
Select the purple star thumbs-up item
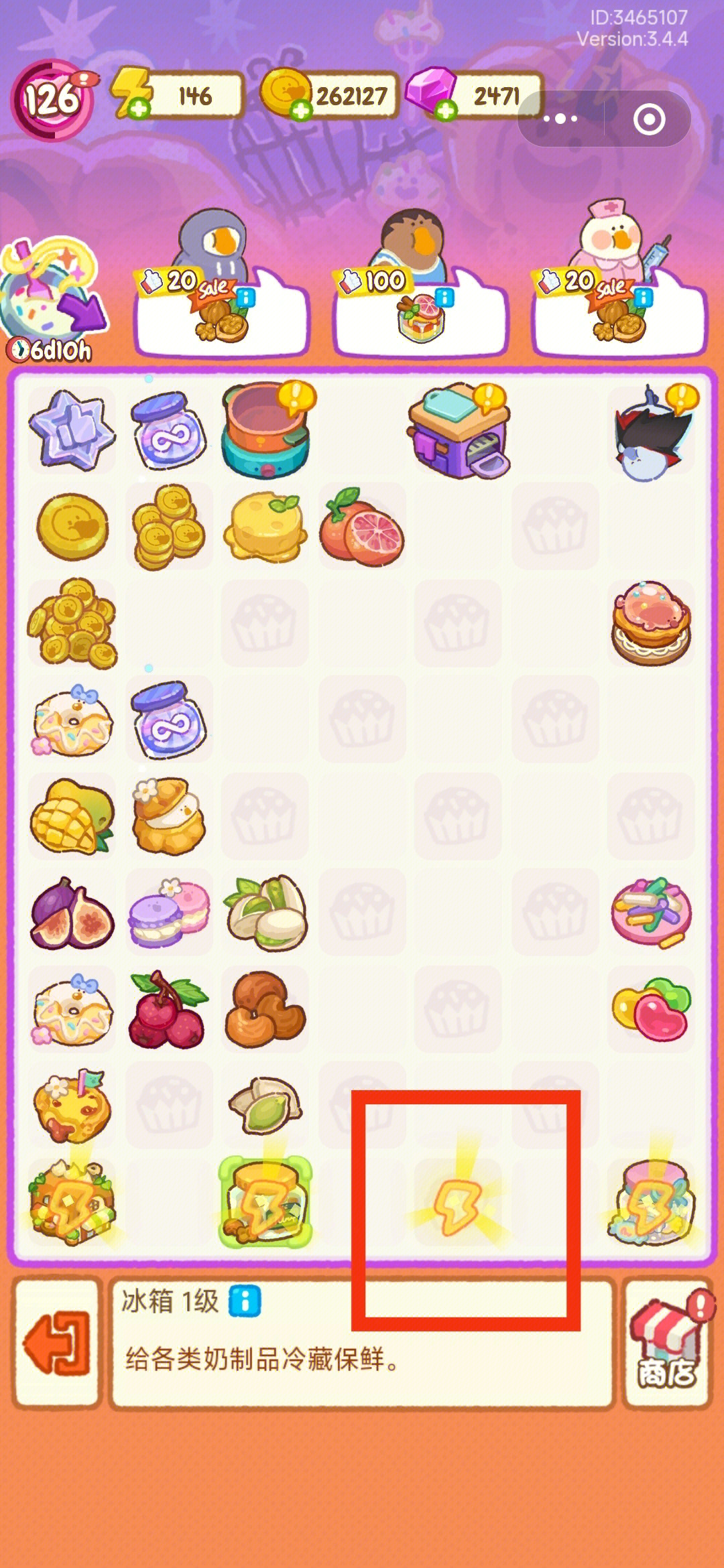point(72,430)
